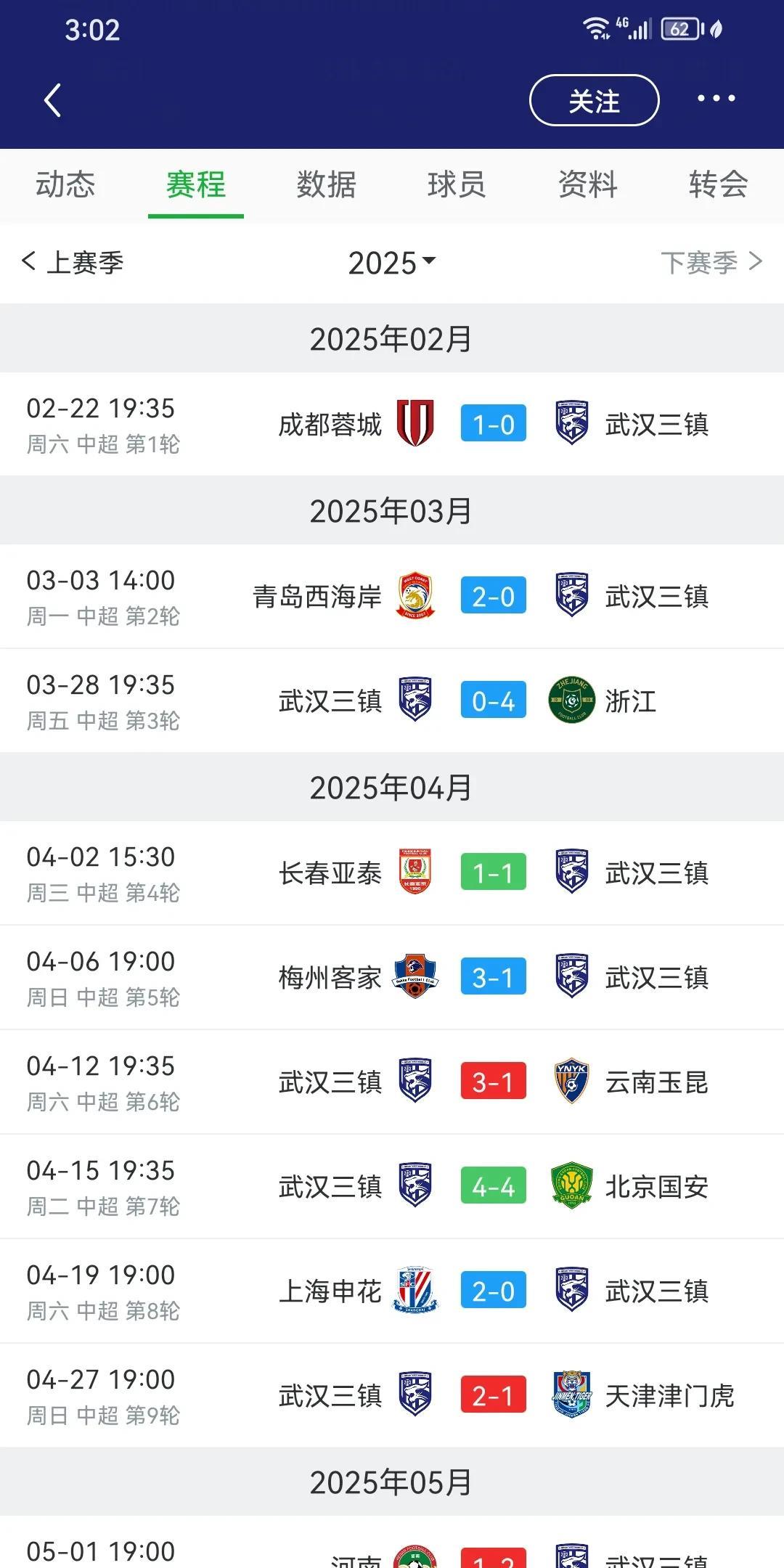Screen dimensions: 784x1568
Task: Open the three-dot overflow menu
Action: 716,99
